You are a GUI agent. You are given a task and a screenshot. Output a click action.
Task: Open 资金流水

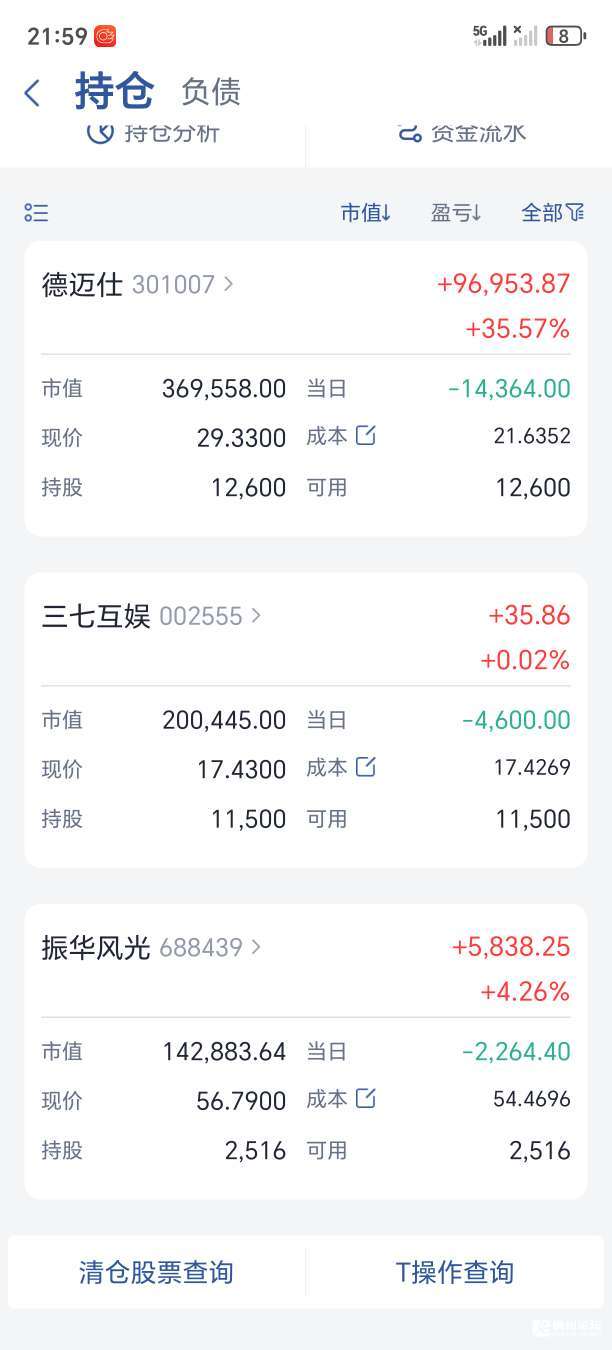point(461,132)
